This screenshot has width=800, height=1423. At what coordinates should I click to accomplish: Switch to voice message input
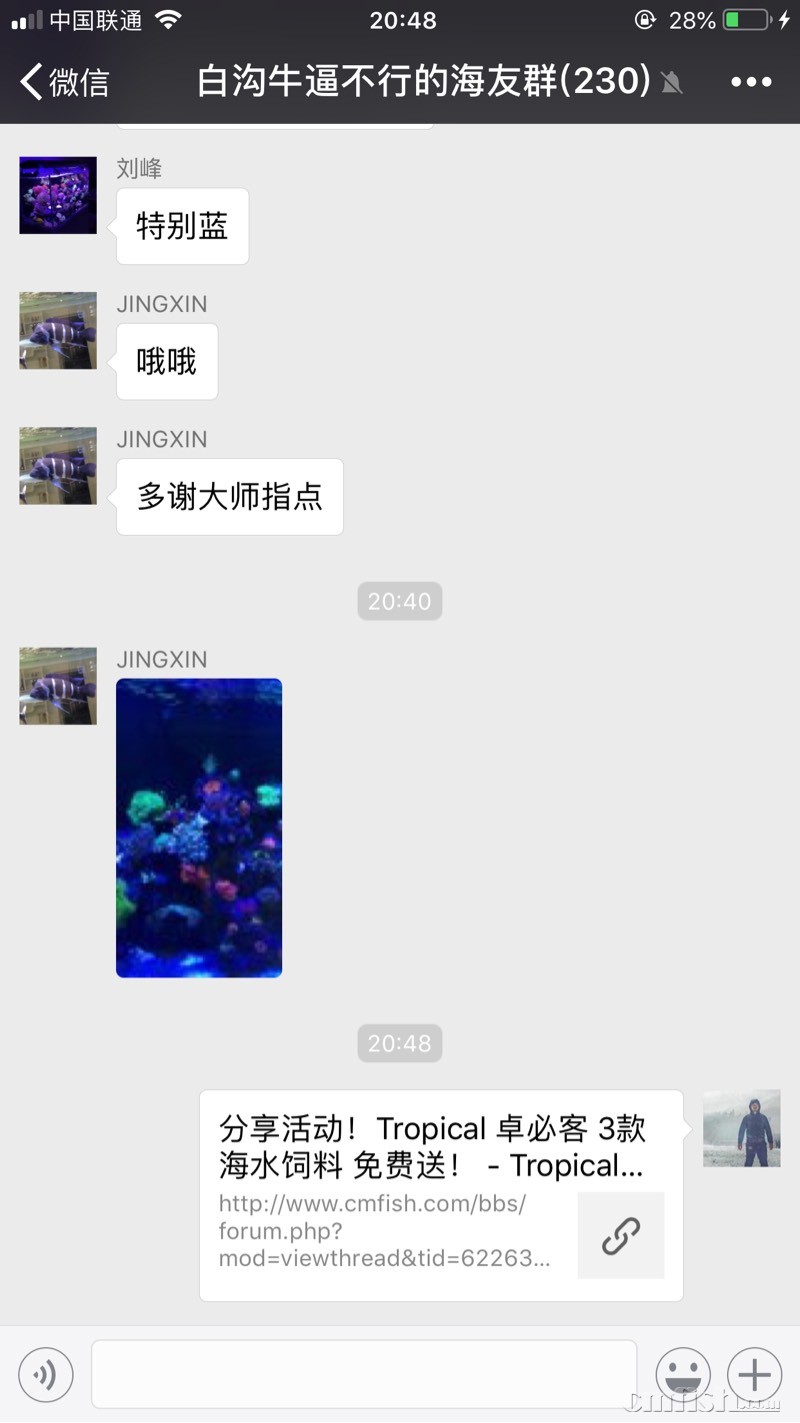(46, 1375)
